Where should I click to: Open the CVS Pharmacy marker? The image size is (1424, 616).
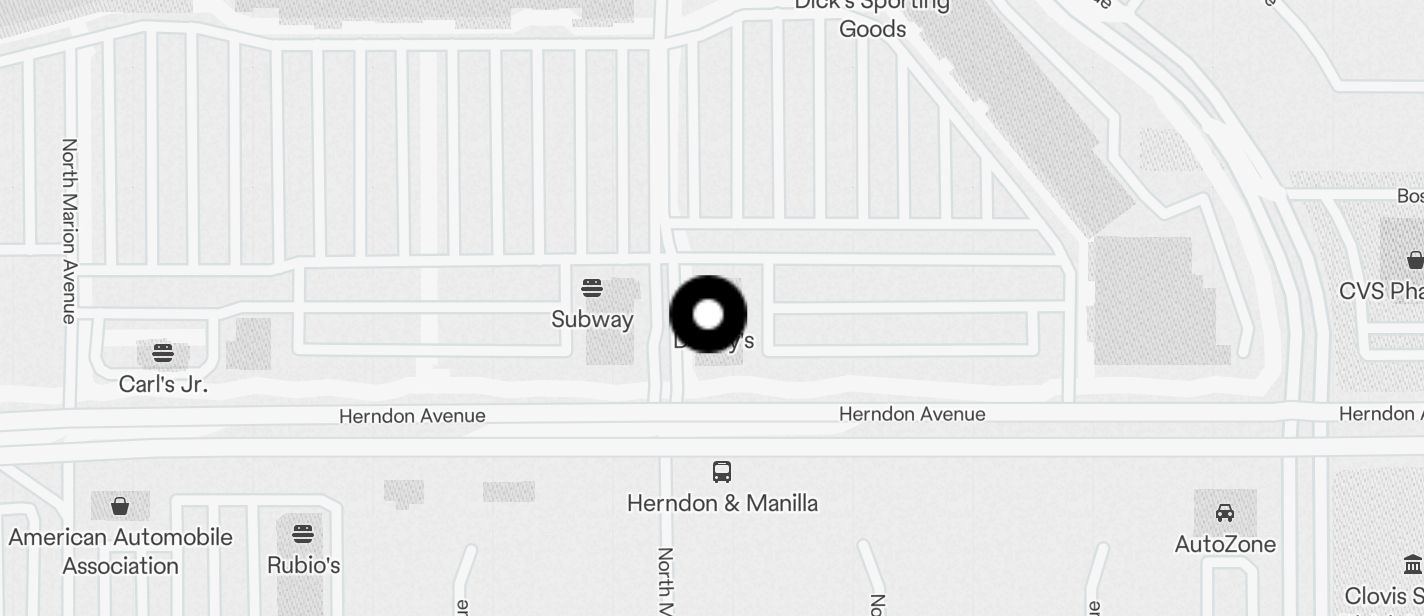[x=1414, y=262]
